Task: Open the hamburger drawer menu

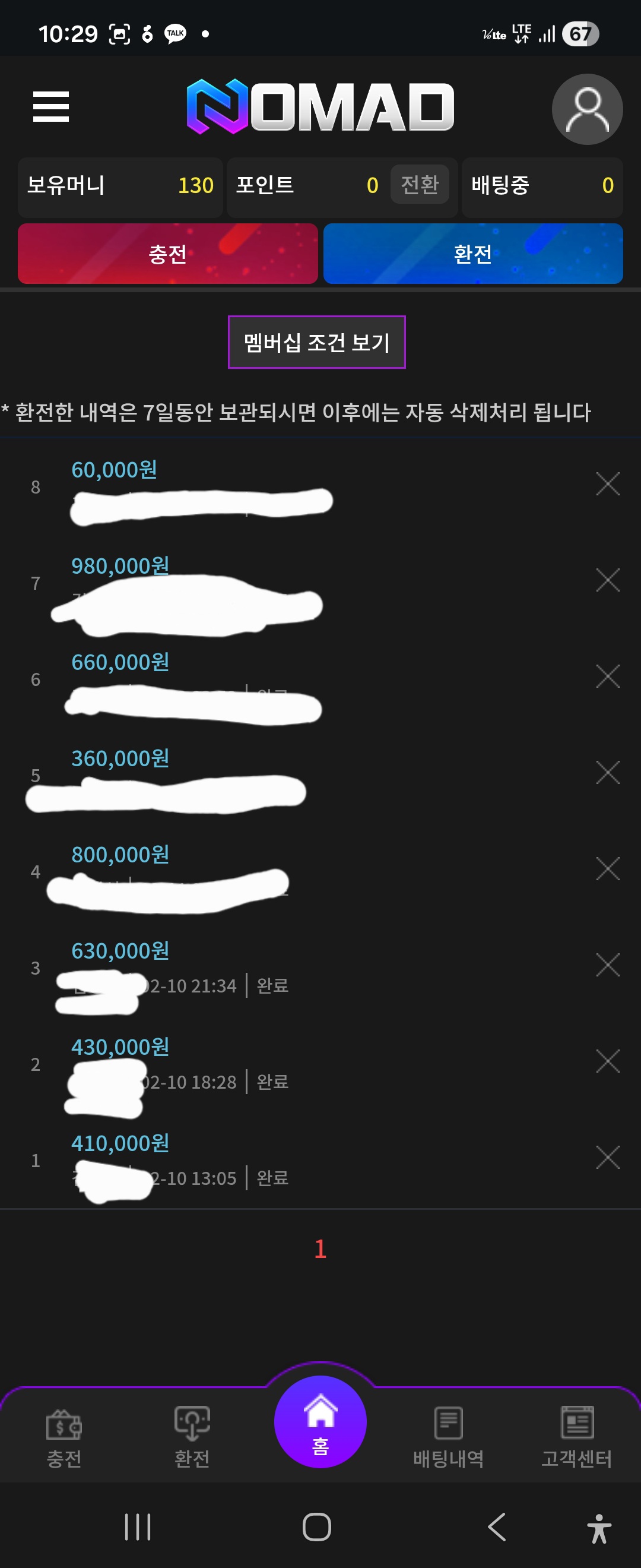Action: 50,107
